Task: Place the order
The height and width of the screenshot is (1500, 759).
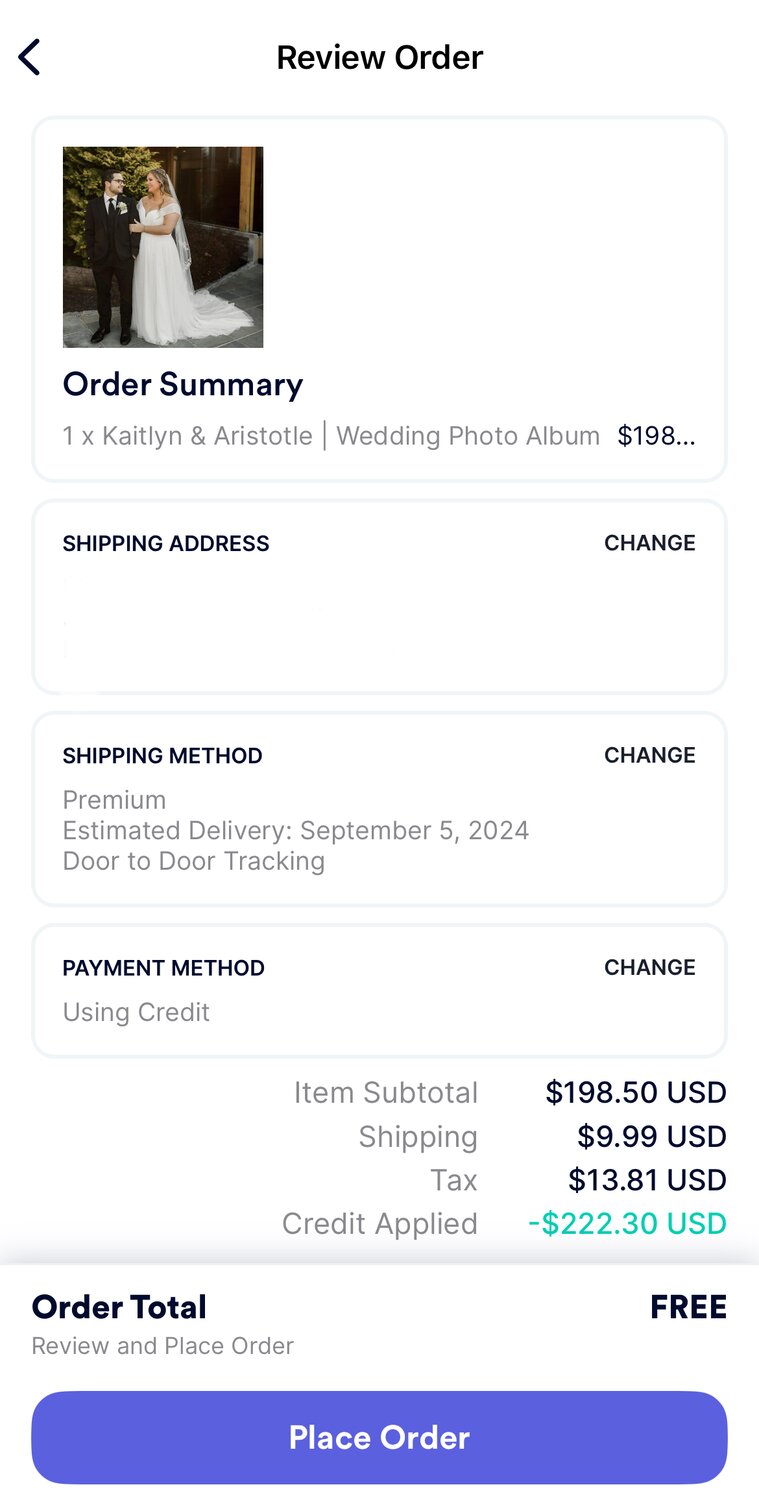Action: (x=379, y=1437)
